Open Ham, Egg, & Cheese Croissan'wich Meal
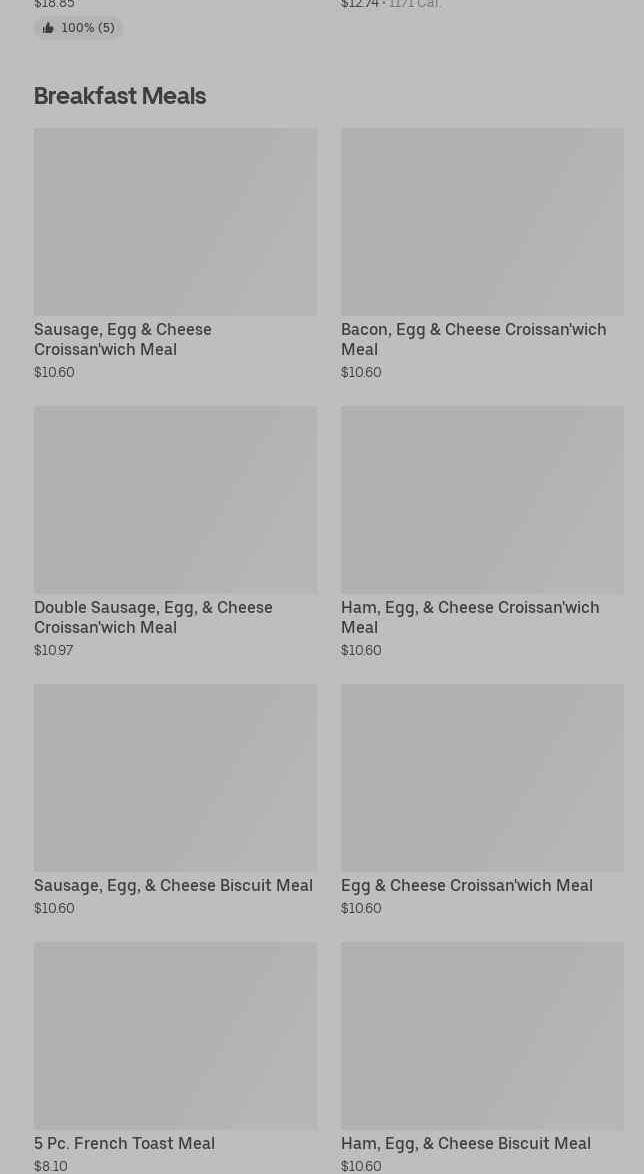The width and height of the screenshot is (644, 1174). coord(482,532)
